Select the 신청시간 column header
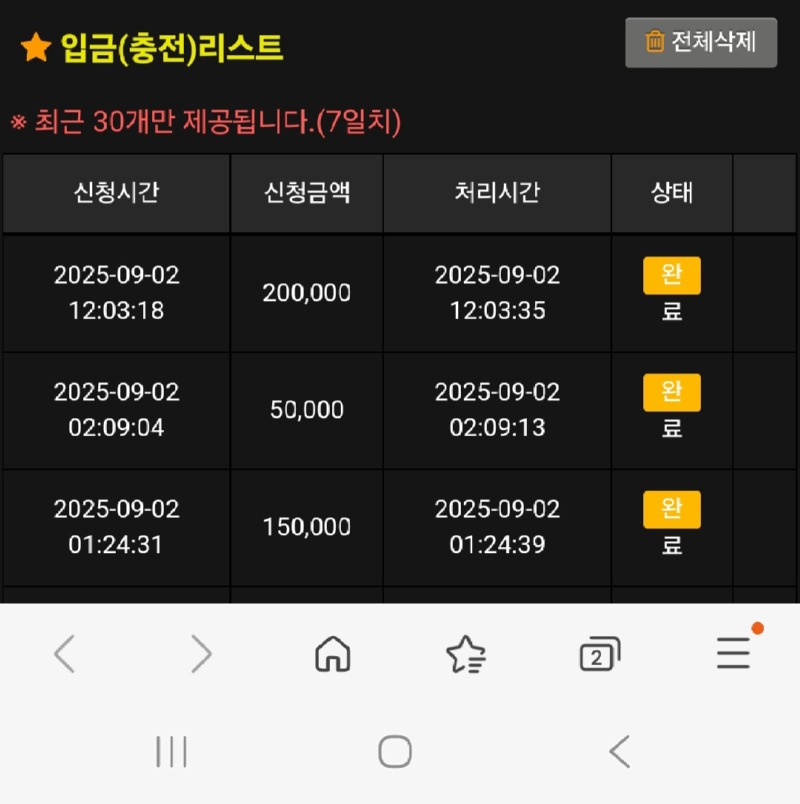This screenshot has width=800, height=804. coord(115,193)
